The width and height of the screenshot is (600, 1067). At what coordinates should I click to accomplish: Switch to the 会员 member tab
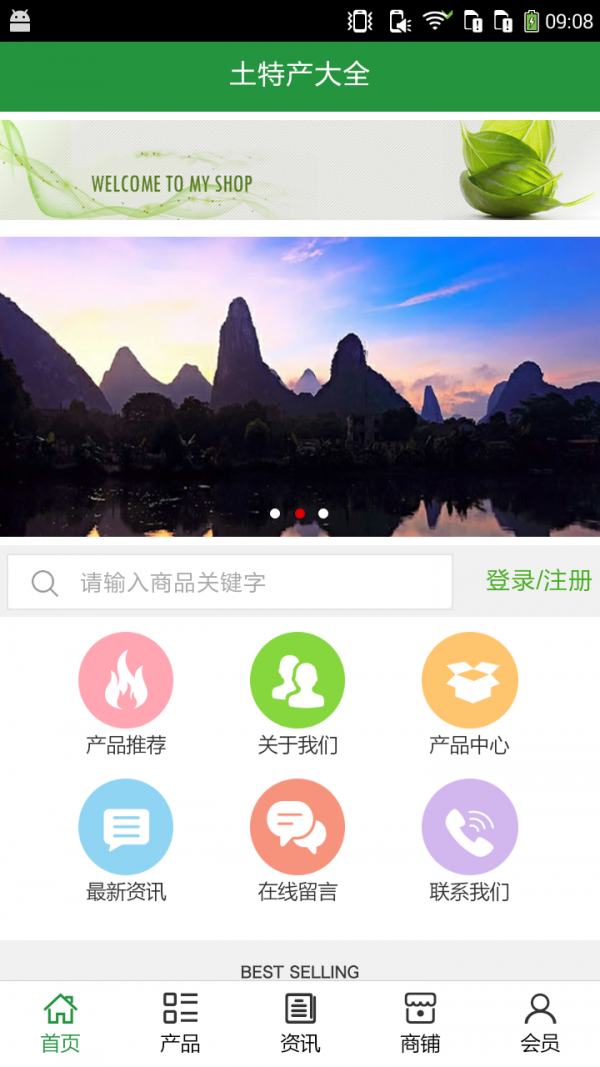point(540,1023)
